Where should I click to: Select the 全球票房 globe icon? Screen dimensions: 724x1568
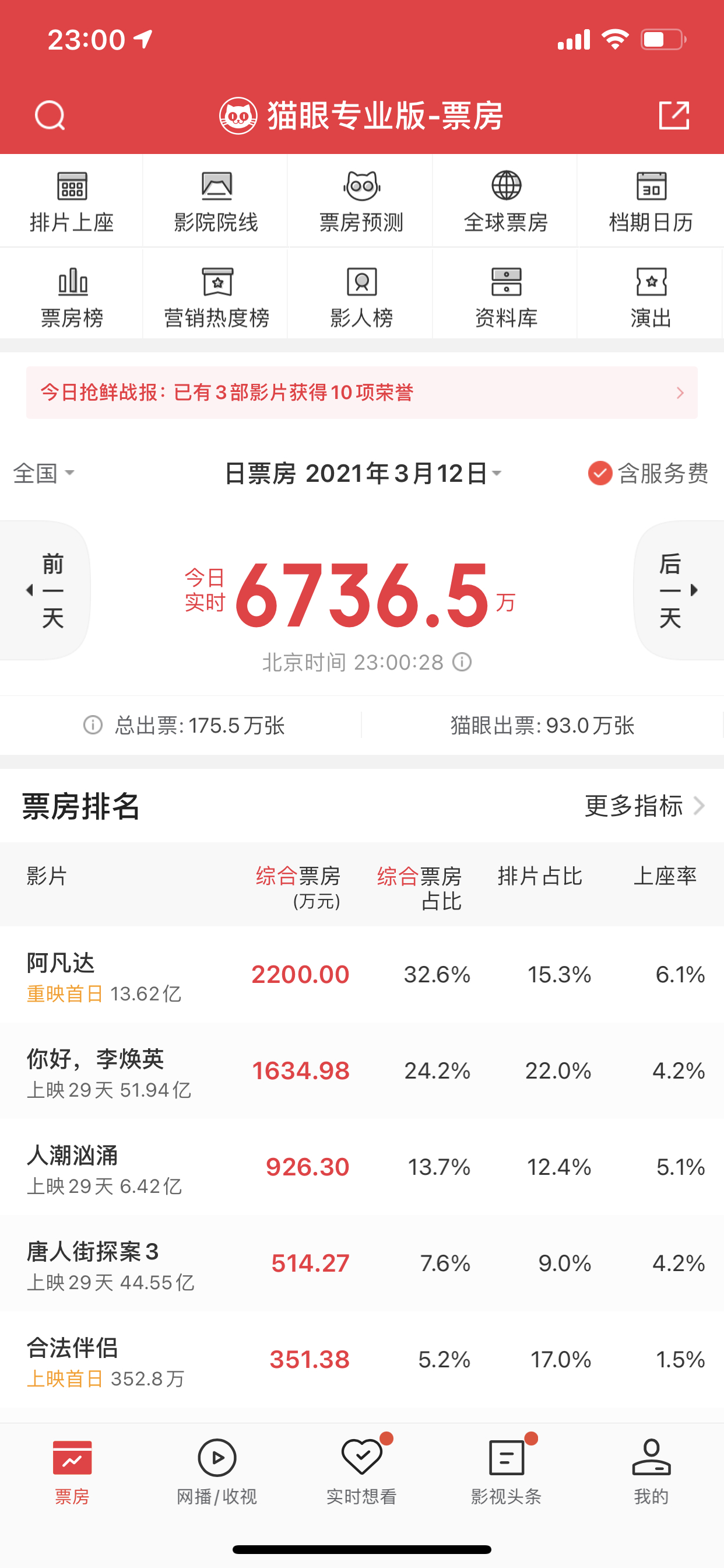[x=506, y=201]
